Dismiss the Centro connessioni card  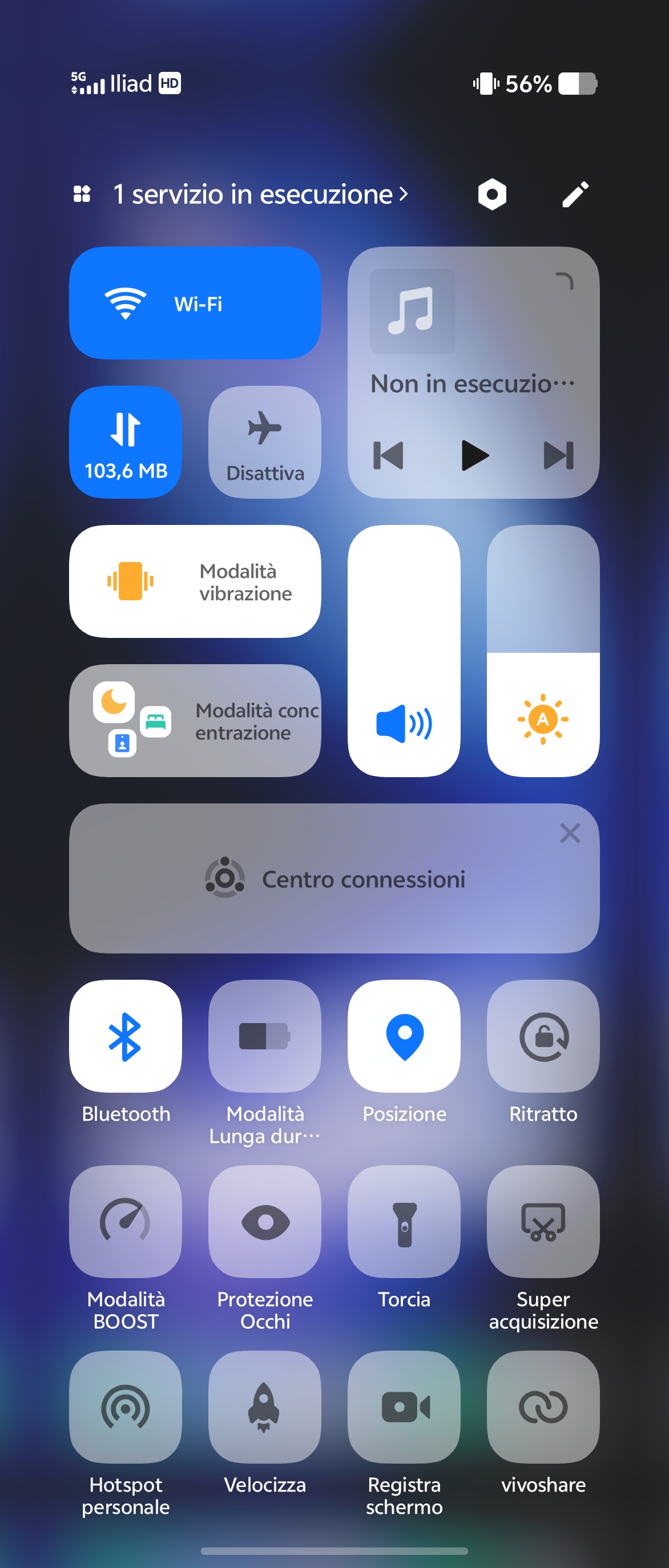570,833
